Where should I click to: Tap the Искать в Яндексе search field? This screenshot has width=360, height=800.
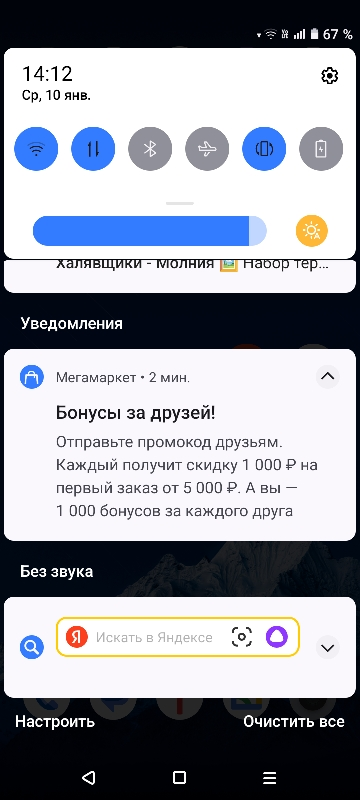[153, 637]
